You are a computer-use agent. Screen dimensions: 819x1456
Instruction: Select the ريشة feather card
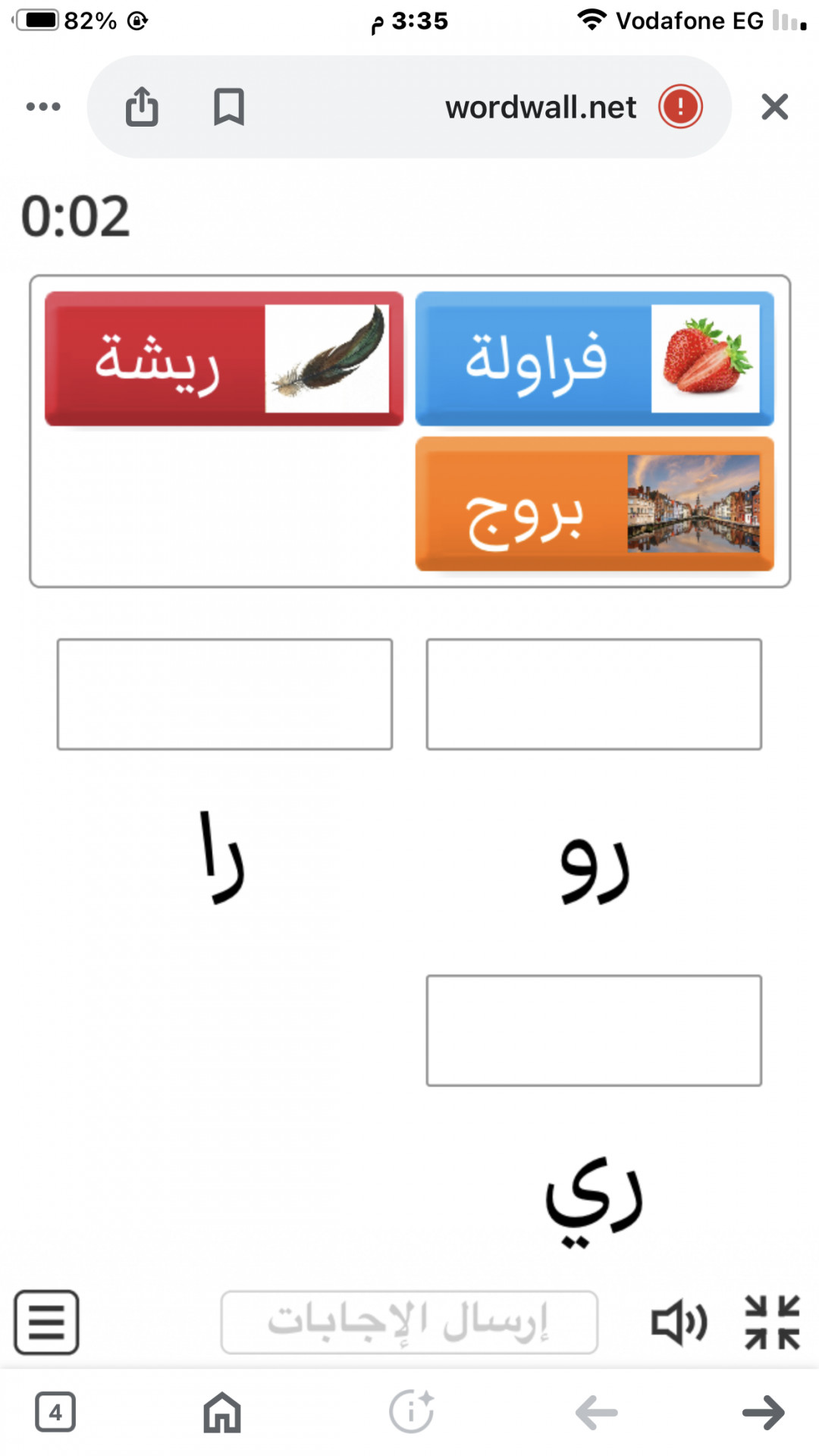(x=224, y=359)
